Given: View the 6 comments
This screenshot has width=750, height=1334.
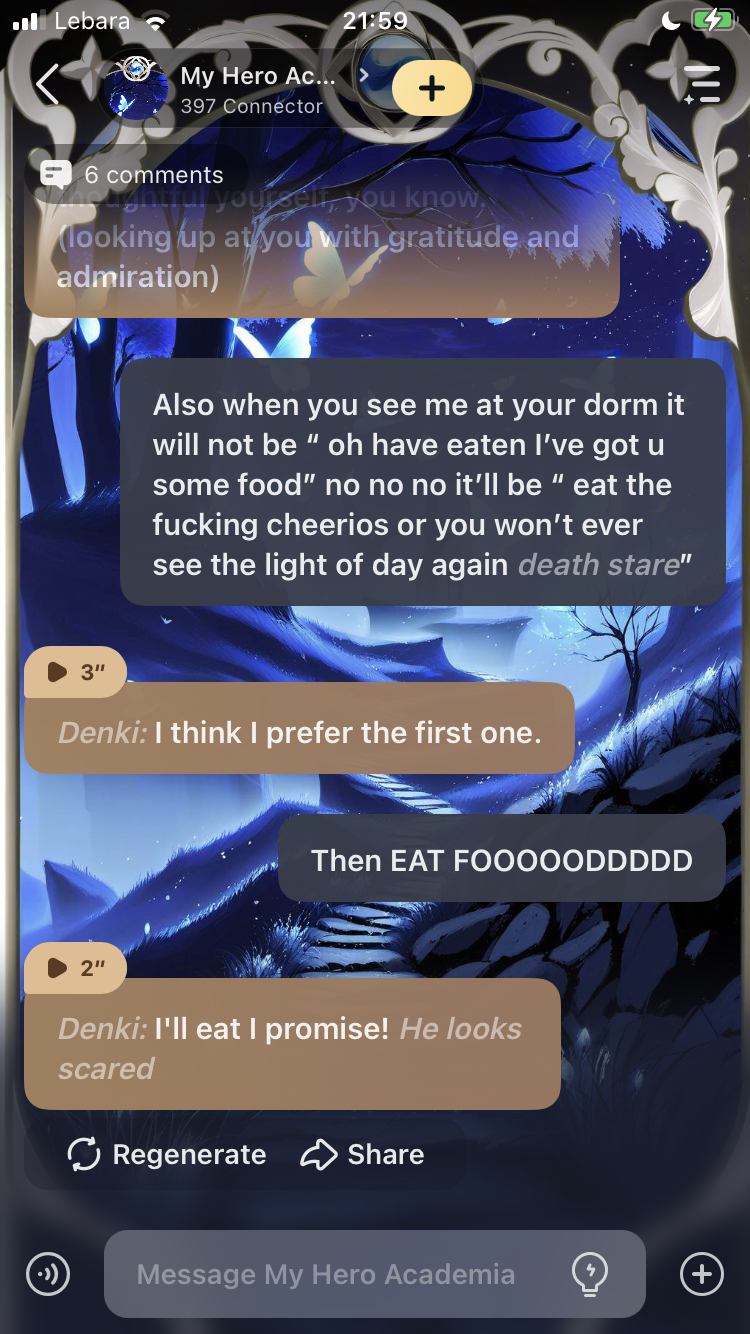Looking at the screenshot, I should point(133,175).
